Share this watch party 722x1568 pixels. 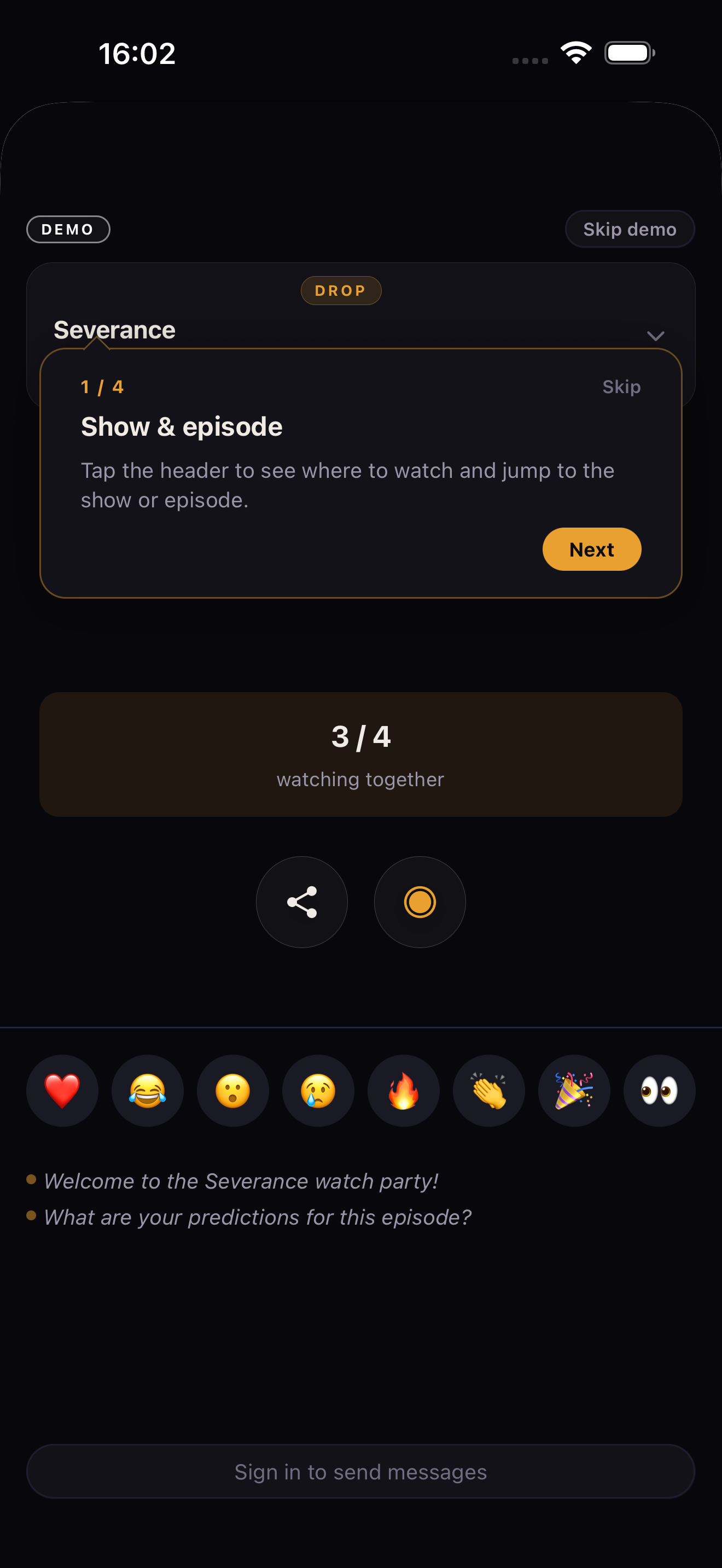(301, 902)
